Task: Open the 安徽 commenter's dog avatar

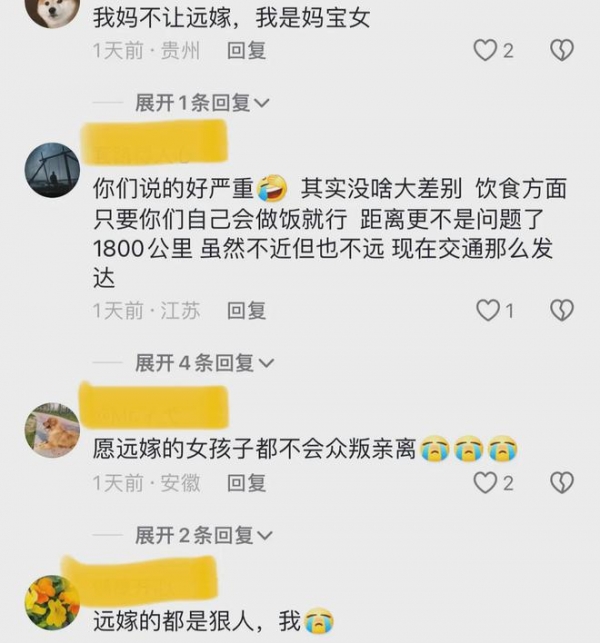Action: pyautogui.click(x=52, y=430)
